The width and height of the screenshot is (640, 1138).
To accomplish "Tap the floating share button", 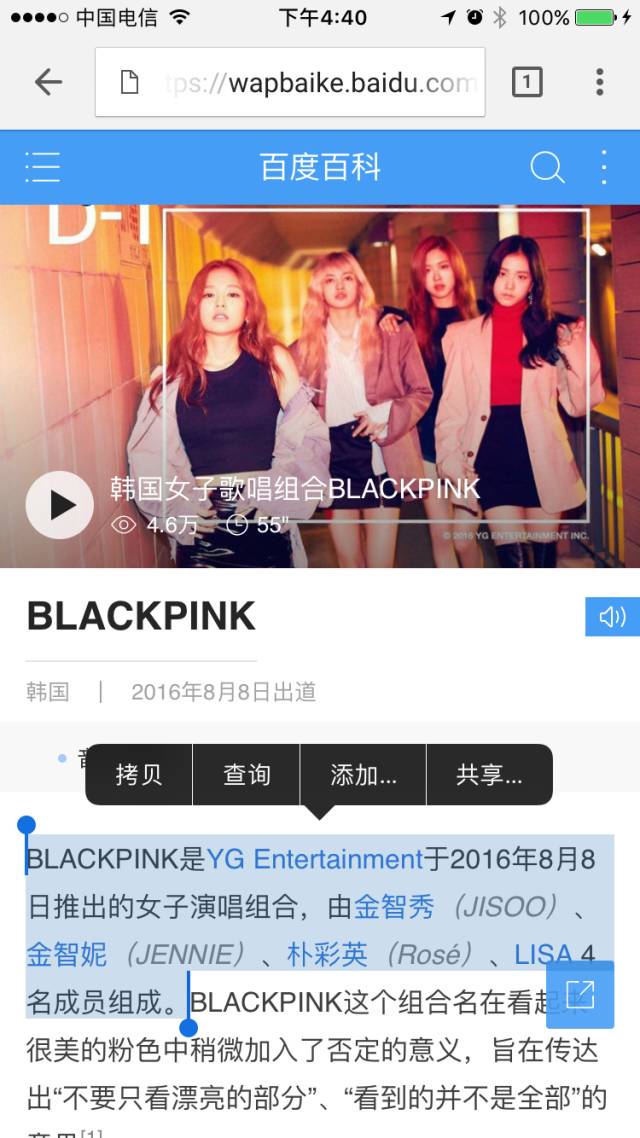I will point(580,994).
